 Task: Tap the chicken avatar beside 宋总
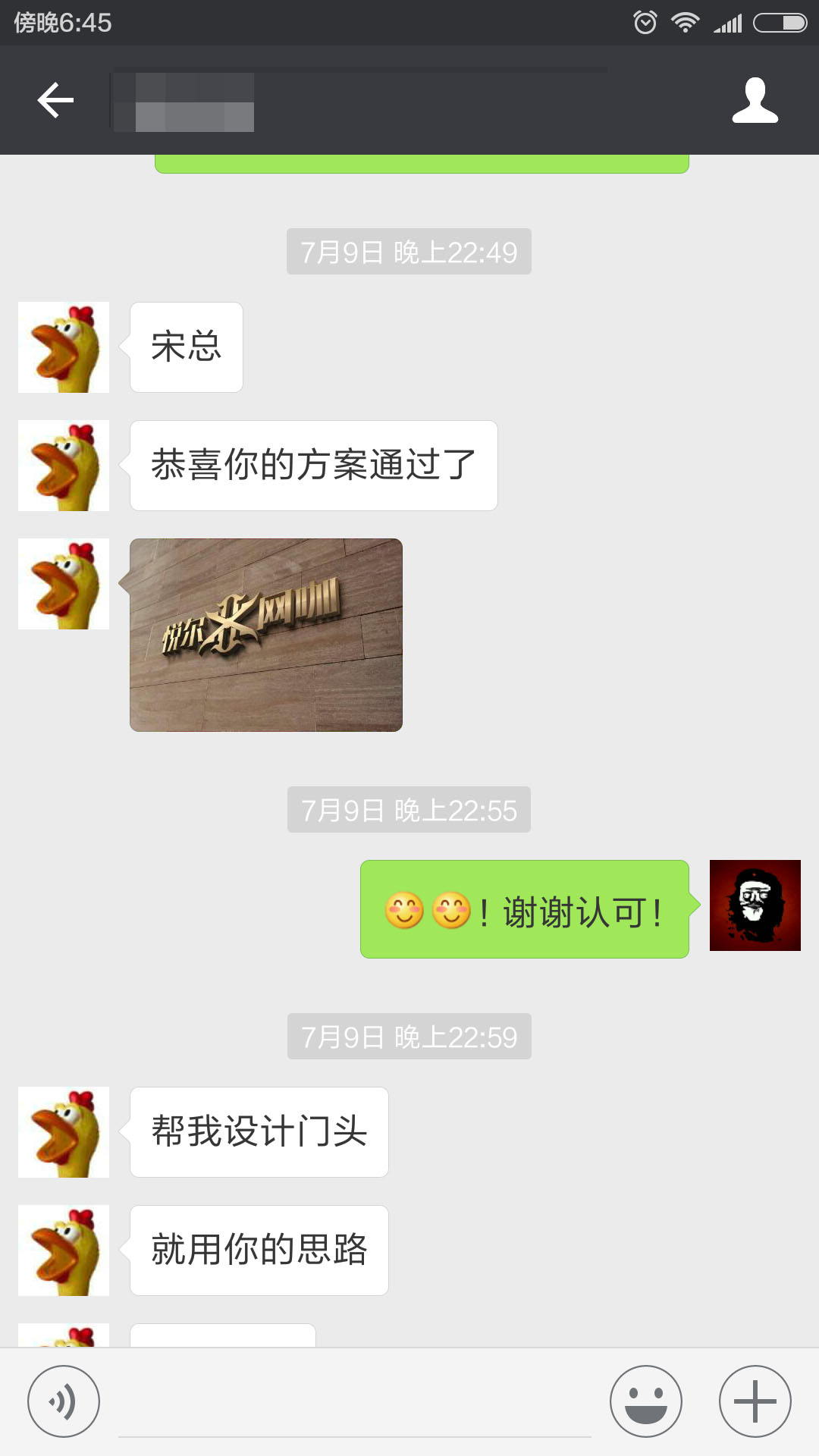[x=64, y=347]
